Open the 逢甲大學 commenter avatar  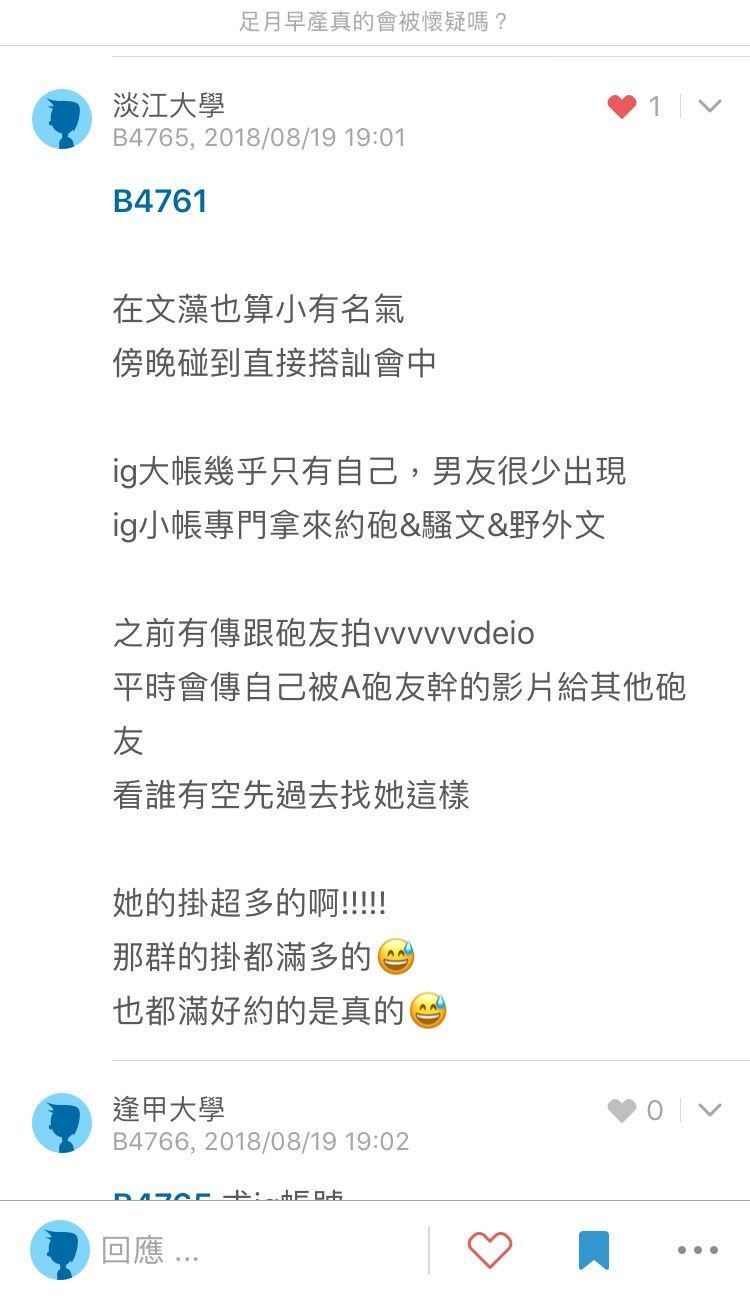click(62, 1122)
